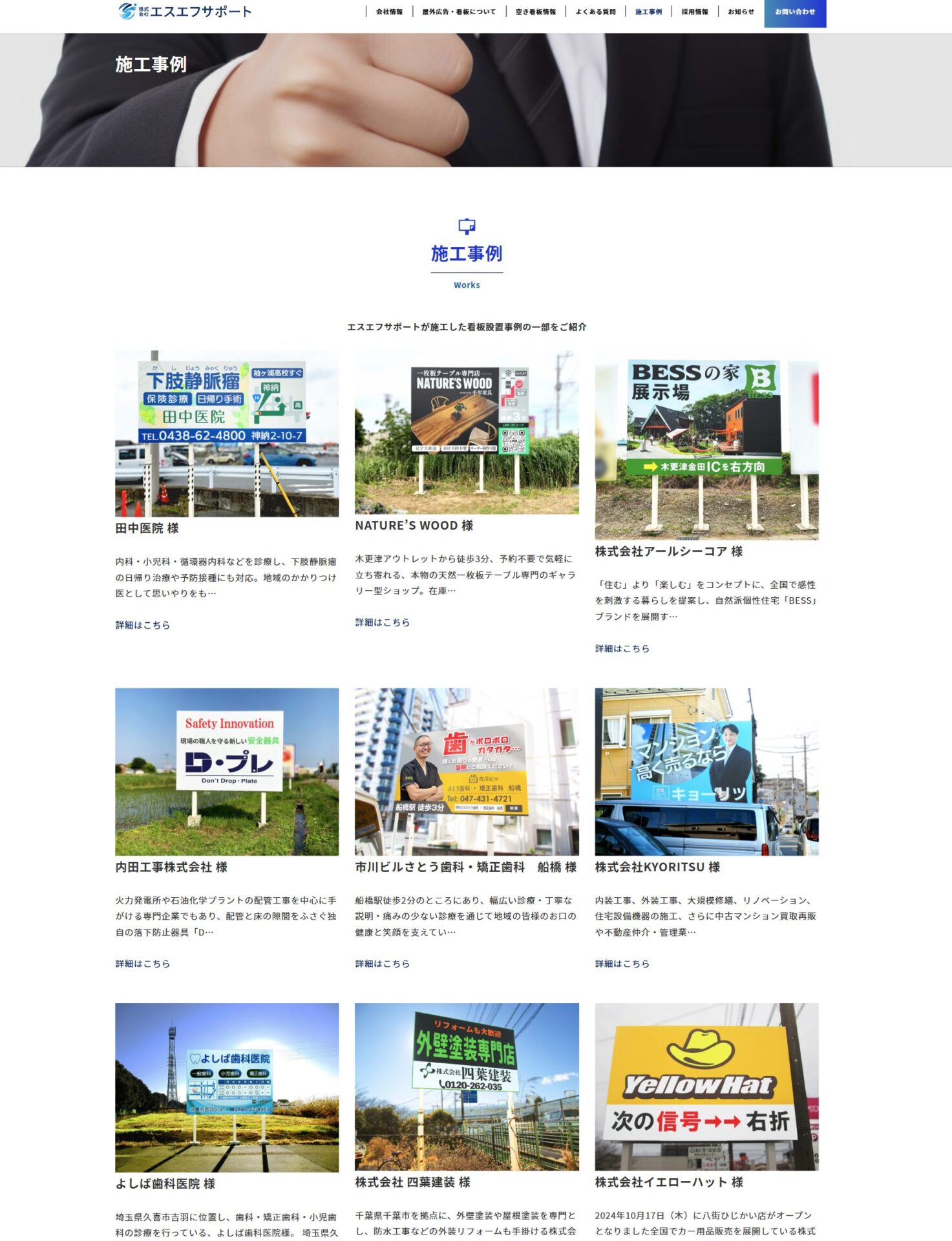The width and height of the screenshot is (952, 1241).
Task: Select 施工事例 in the navigation bar
Action: pyautogui.click(x=648, y=12)
